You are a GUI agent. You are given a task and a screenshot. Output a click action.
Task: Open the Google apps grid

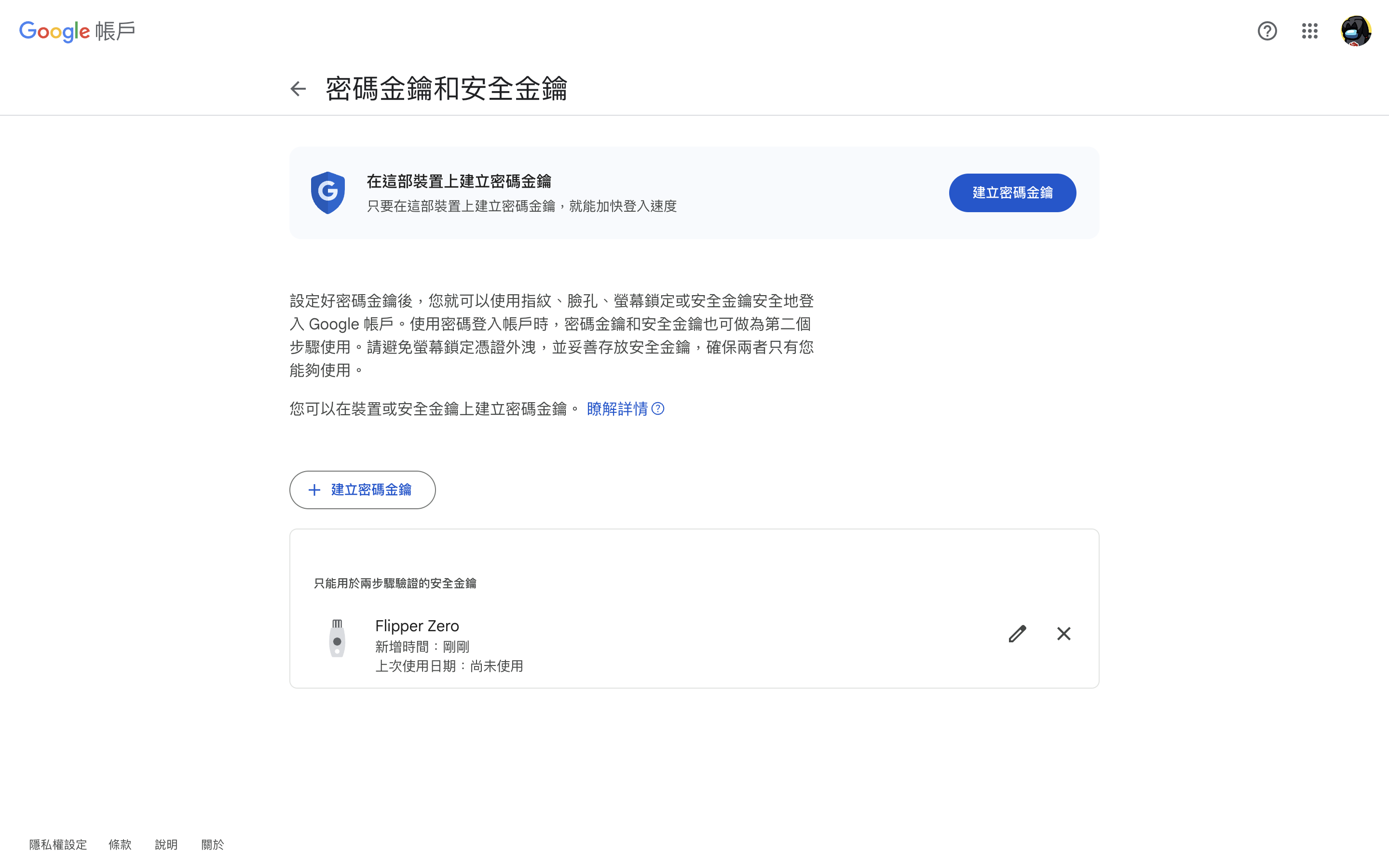pos(1309,31)
